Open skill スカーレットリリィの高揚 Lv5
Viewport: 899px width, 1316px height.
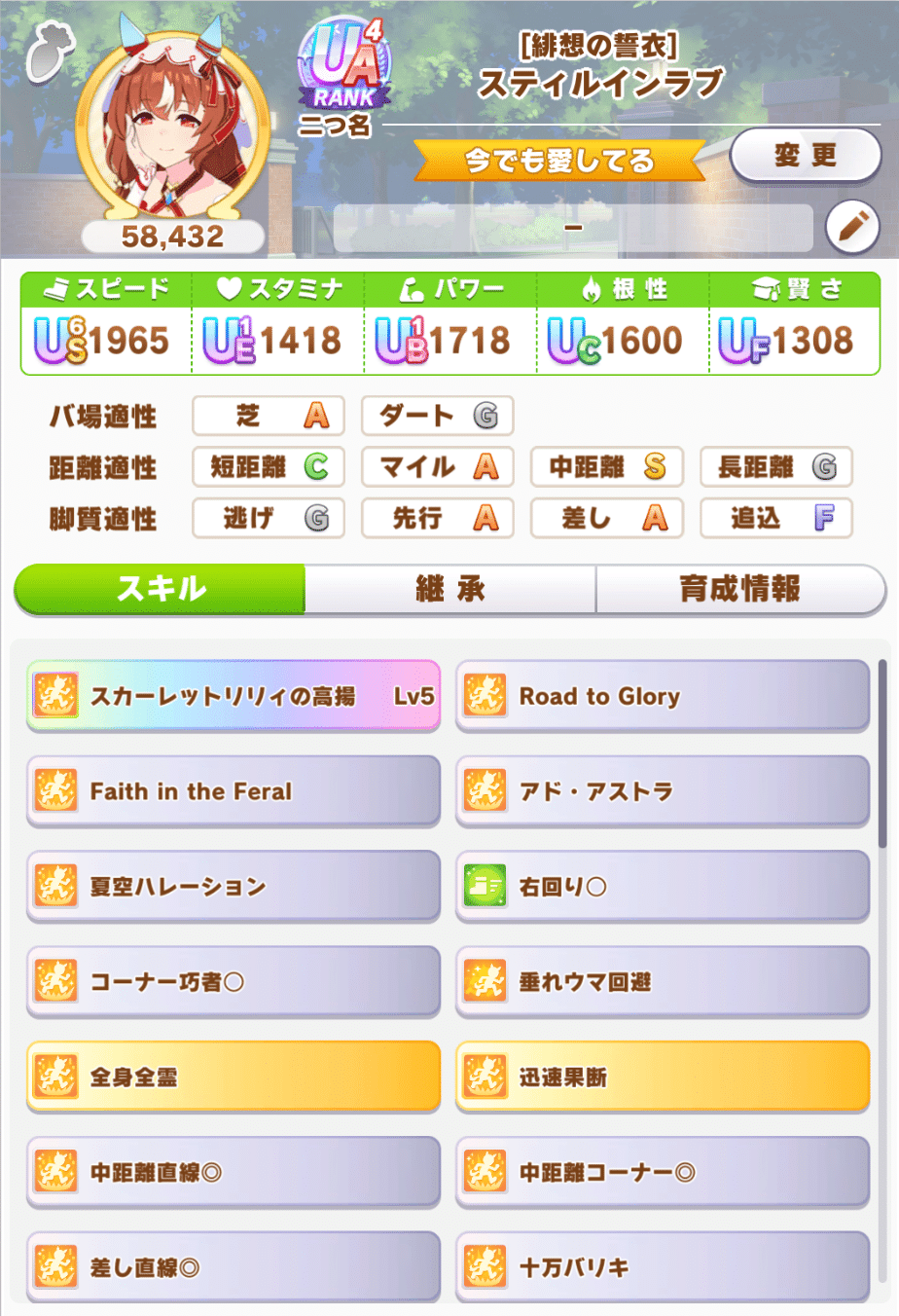coord(234,696)
